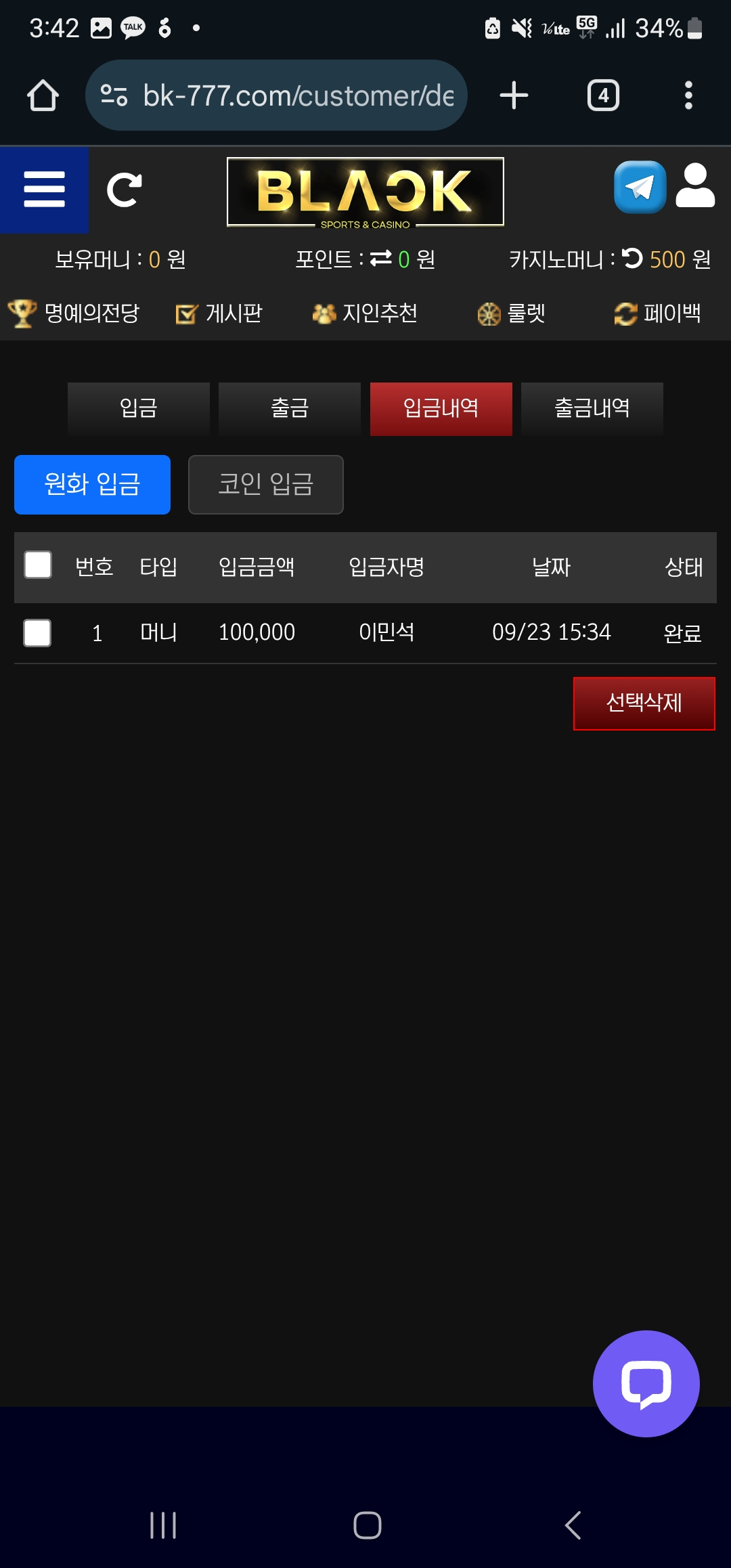Select 원화 입금 button

click(92, 485)
